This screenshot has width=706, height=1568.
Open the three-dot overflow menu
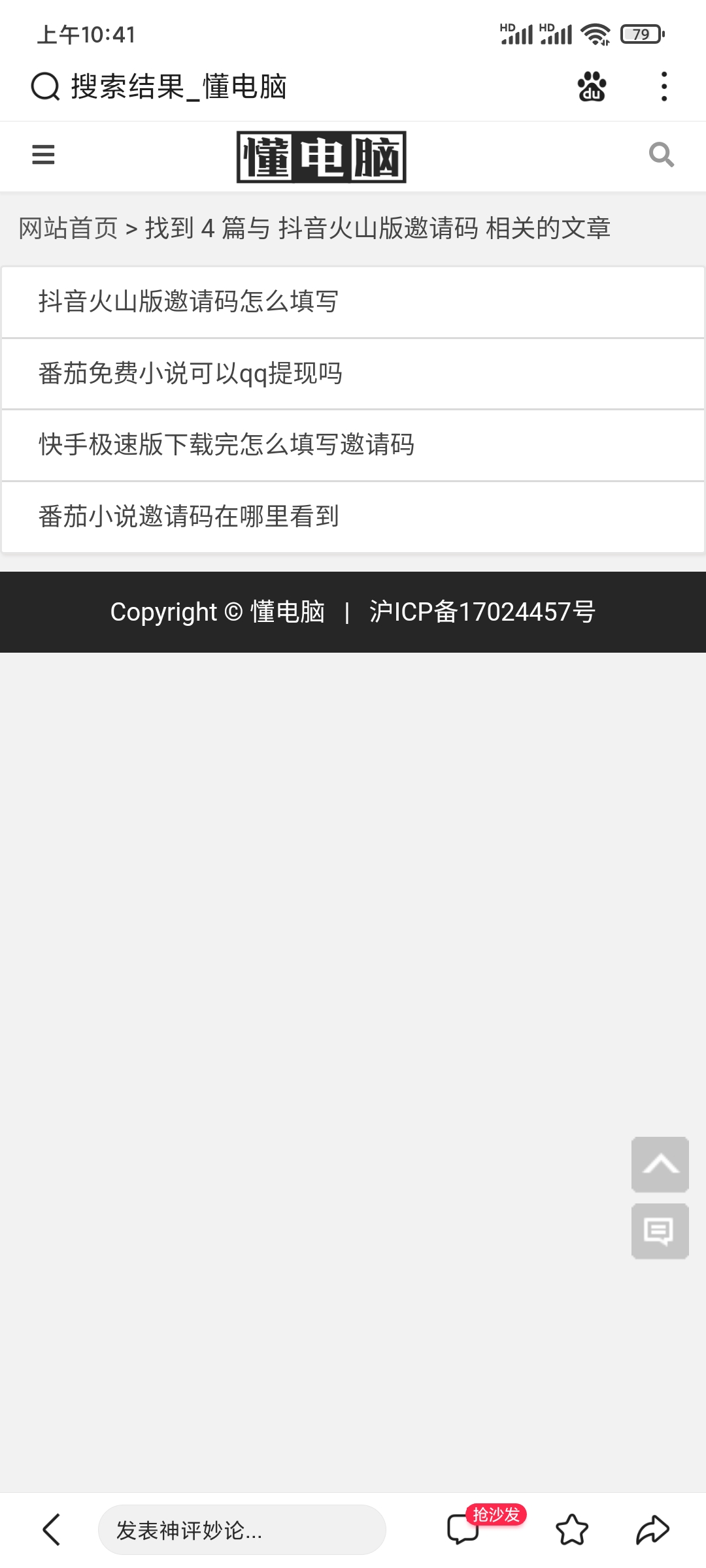664,86
